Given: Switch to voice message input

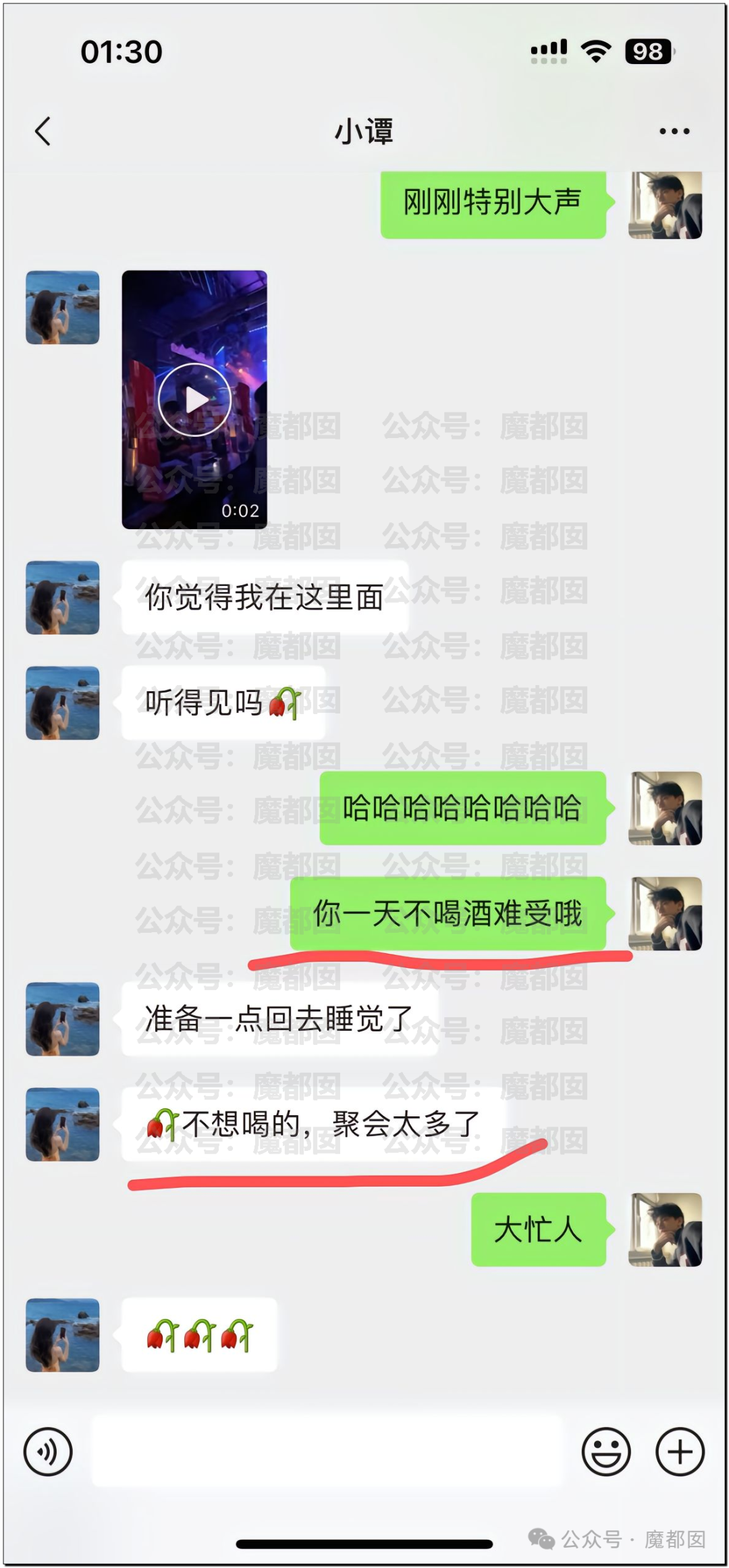Looking at the screenshot, I should pos(48,1451).
